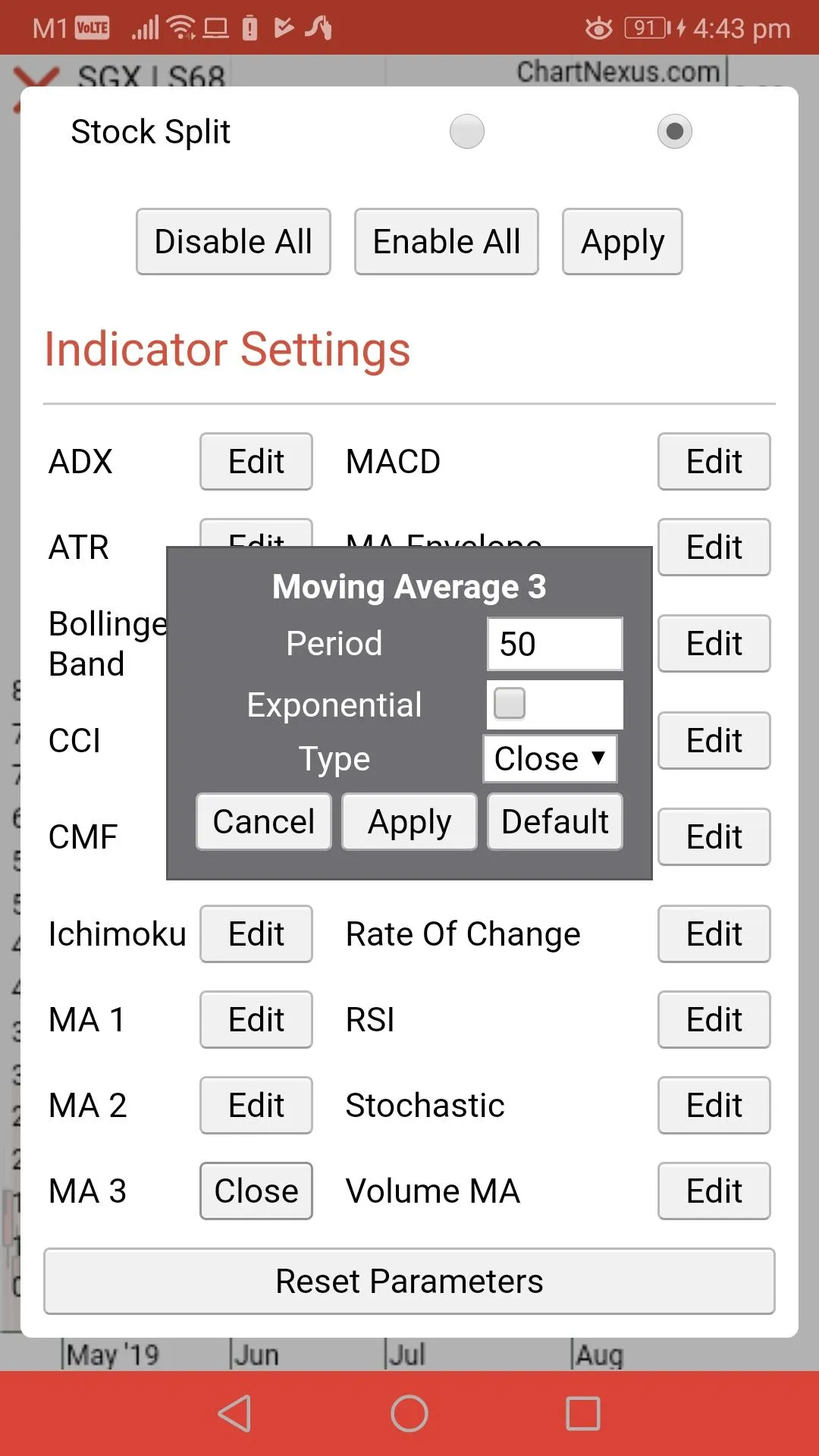Viewport: 819px width, 1456px height.
Task: Restore Moving Average 3 defaults
Action: click(554, 821)
